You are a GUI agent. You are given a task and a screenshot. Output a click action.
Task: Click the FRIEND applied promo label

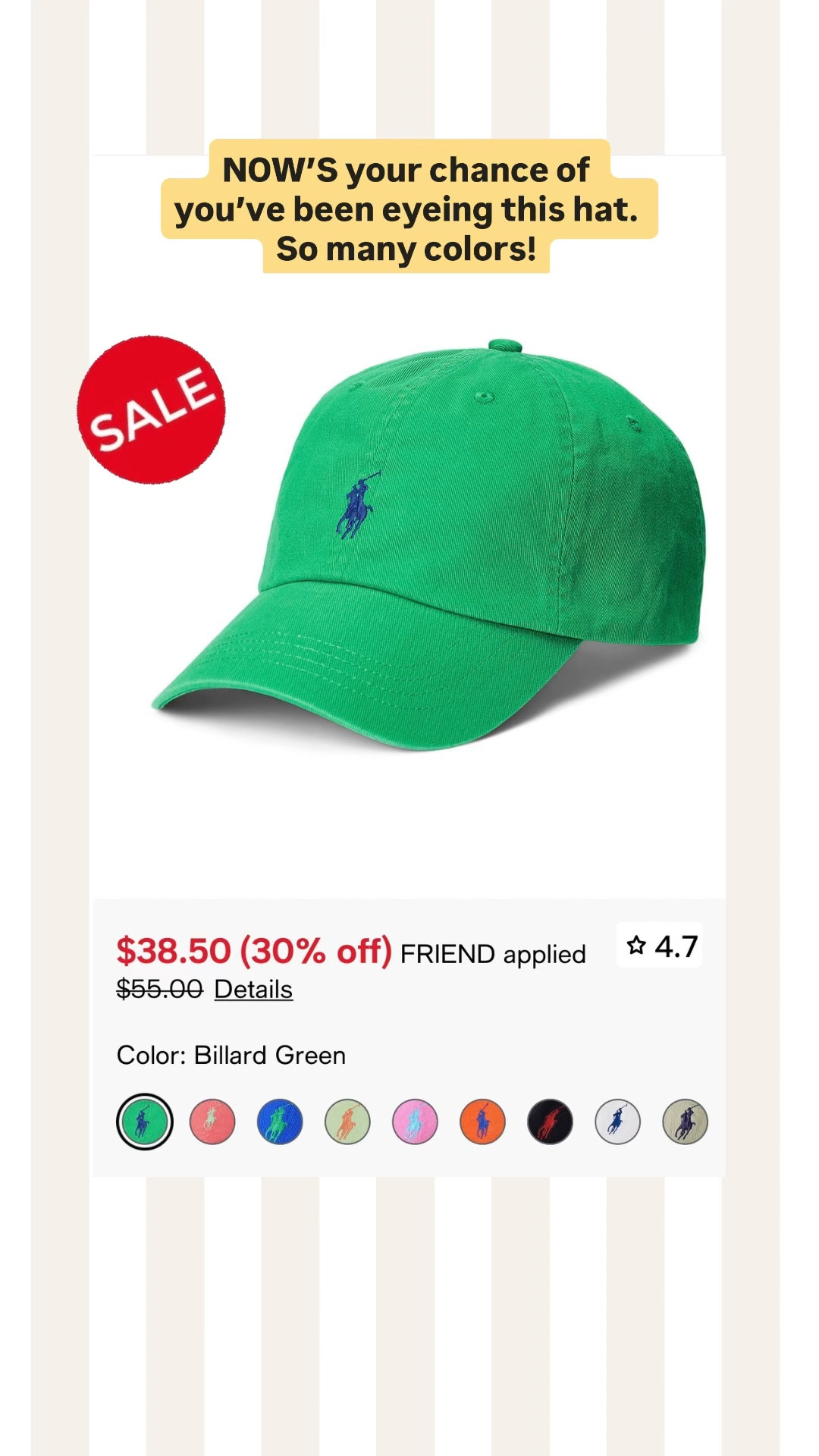(494, 952)
